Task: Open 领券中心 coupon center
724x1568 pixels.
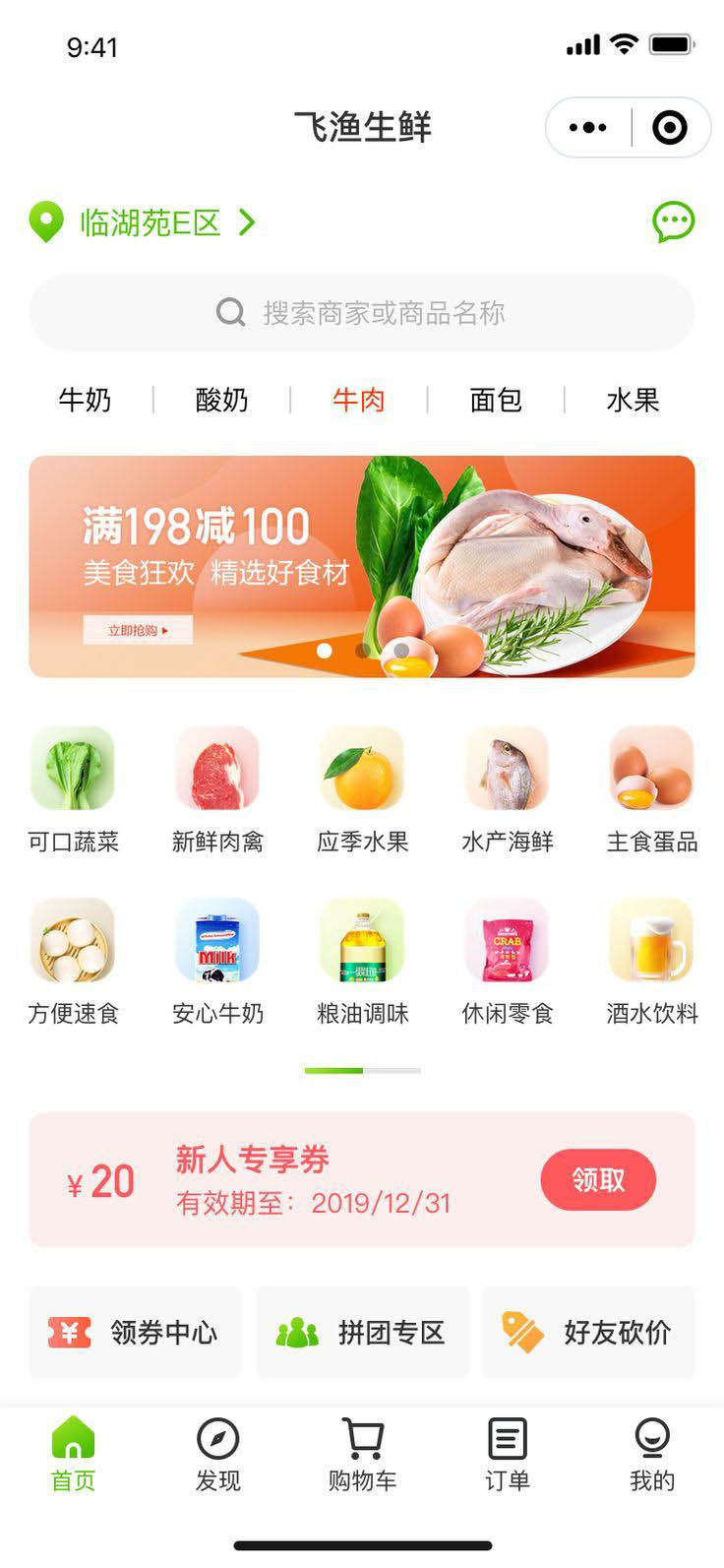Action: click(x=136, y=1333)
